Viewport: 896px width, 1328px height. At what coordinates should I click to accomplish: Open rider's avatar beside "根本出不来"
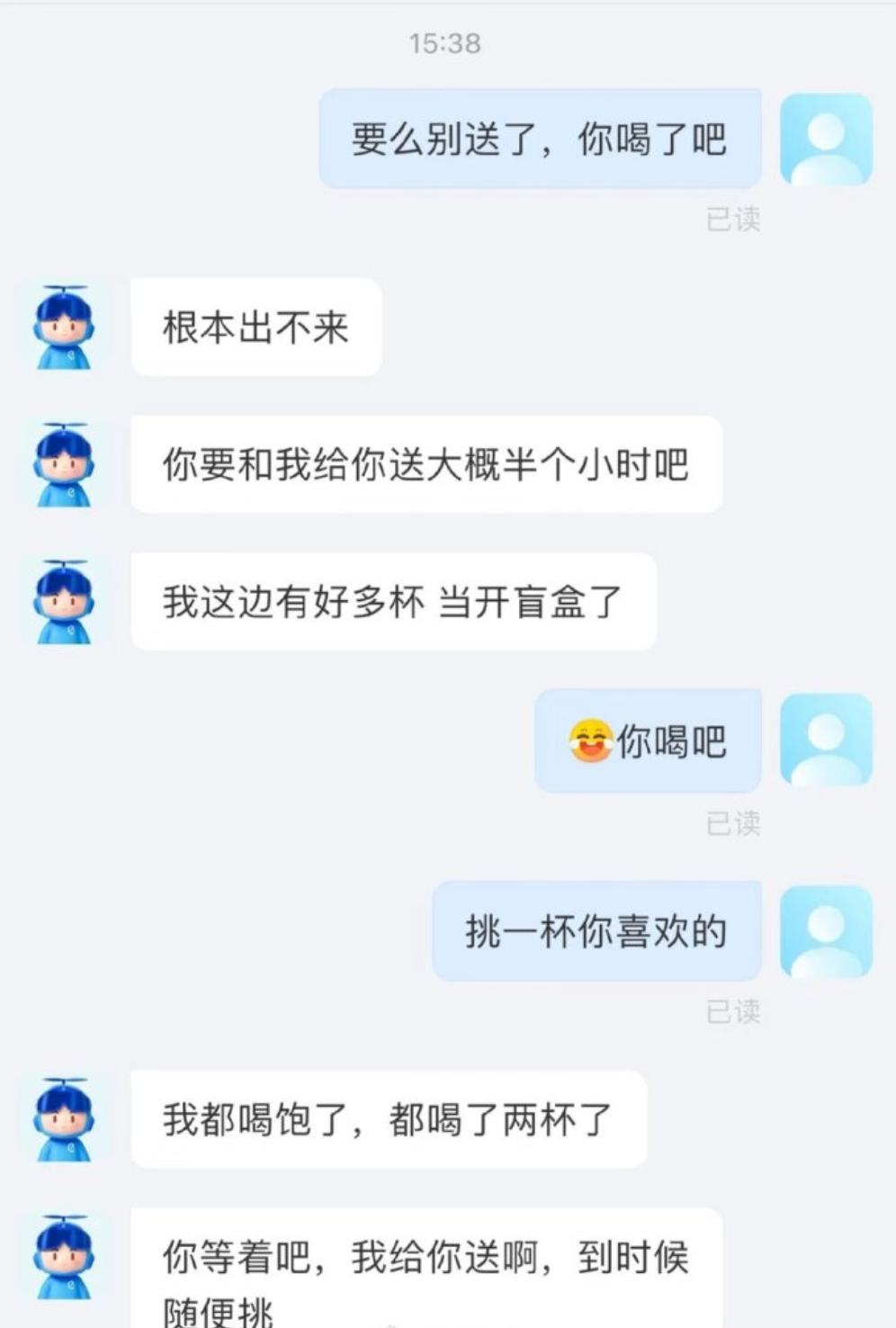pos(64,328)
